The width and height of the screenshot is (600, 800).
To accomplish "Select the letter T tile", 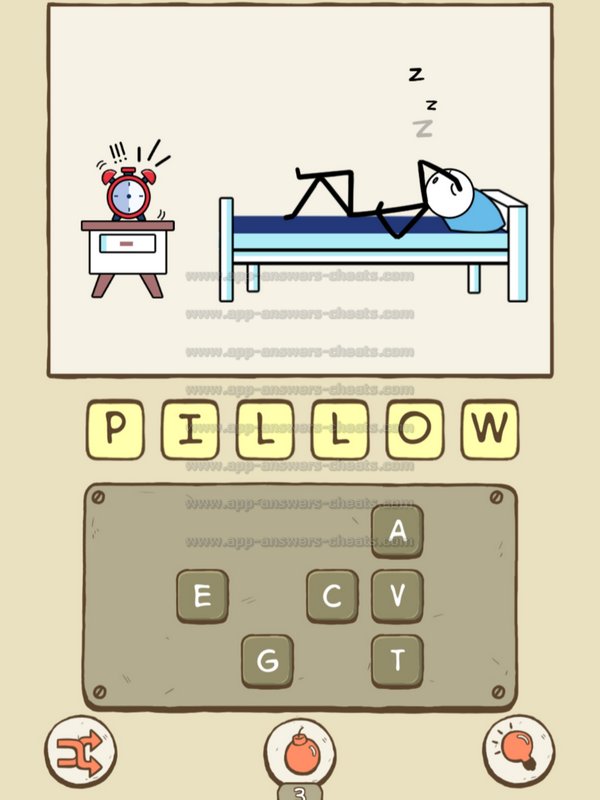I will (x=397, y=660).
